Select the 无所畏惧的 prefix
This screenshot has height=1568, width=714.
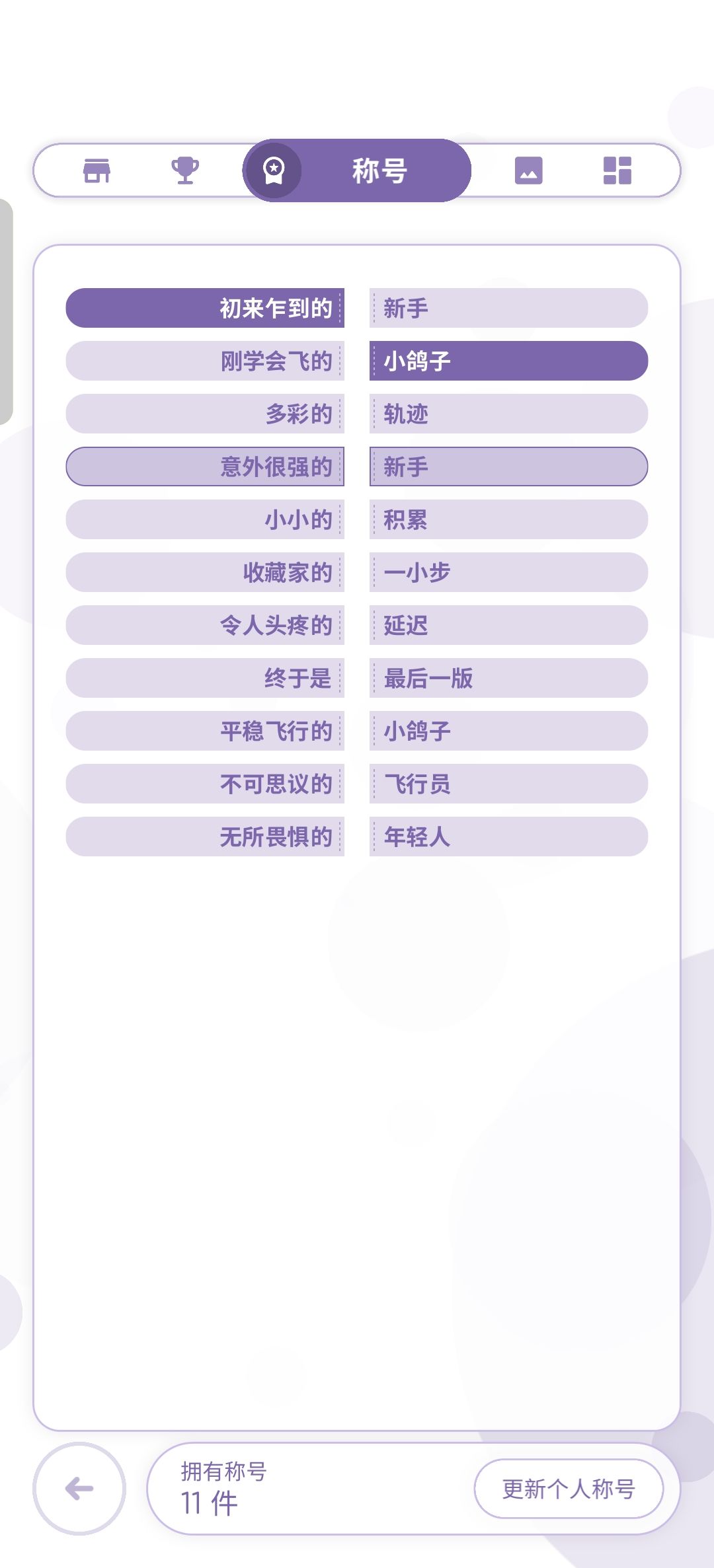205,838
